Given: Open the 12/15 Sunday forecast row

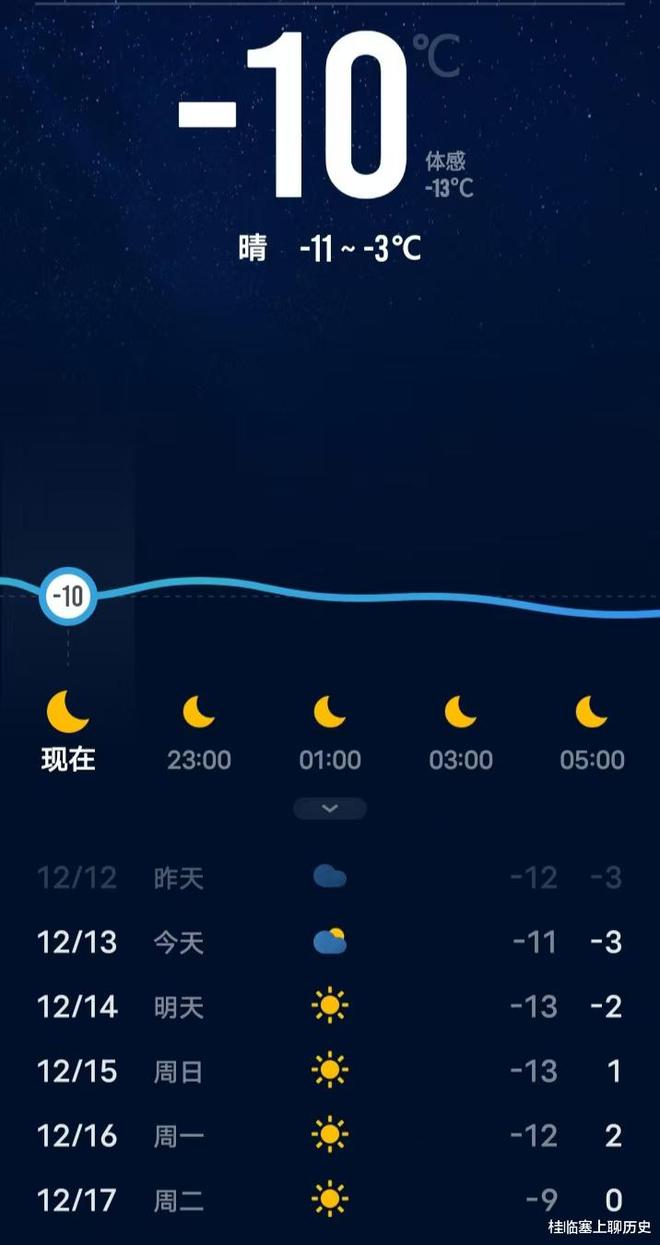Looking at the screenshot, I should [x=330, y=1071].
